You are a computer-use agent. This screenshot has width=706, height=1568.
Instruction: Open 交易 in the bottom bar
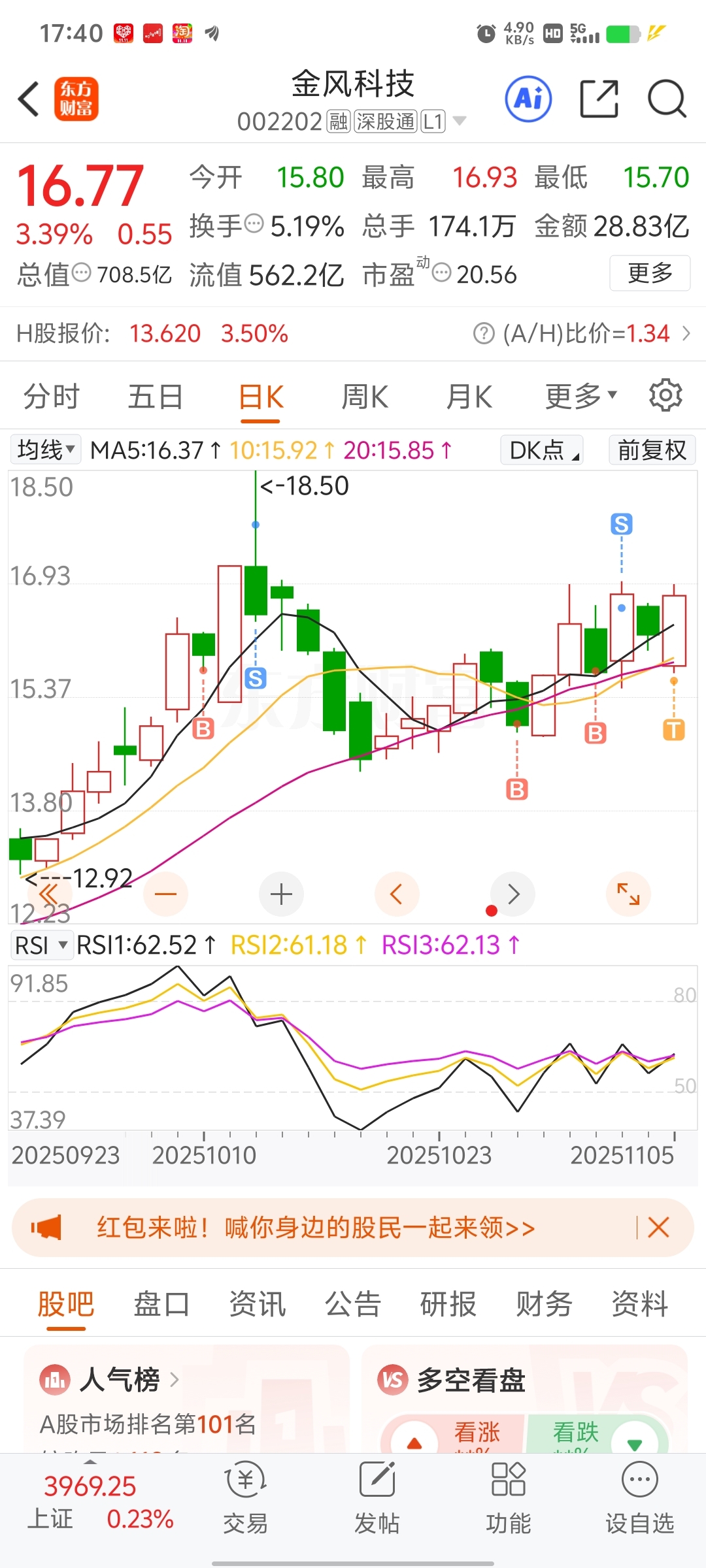245,1497
